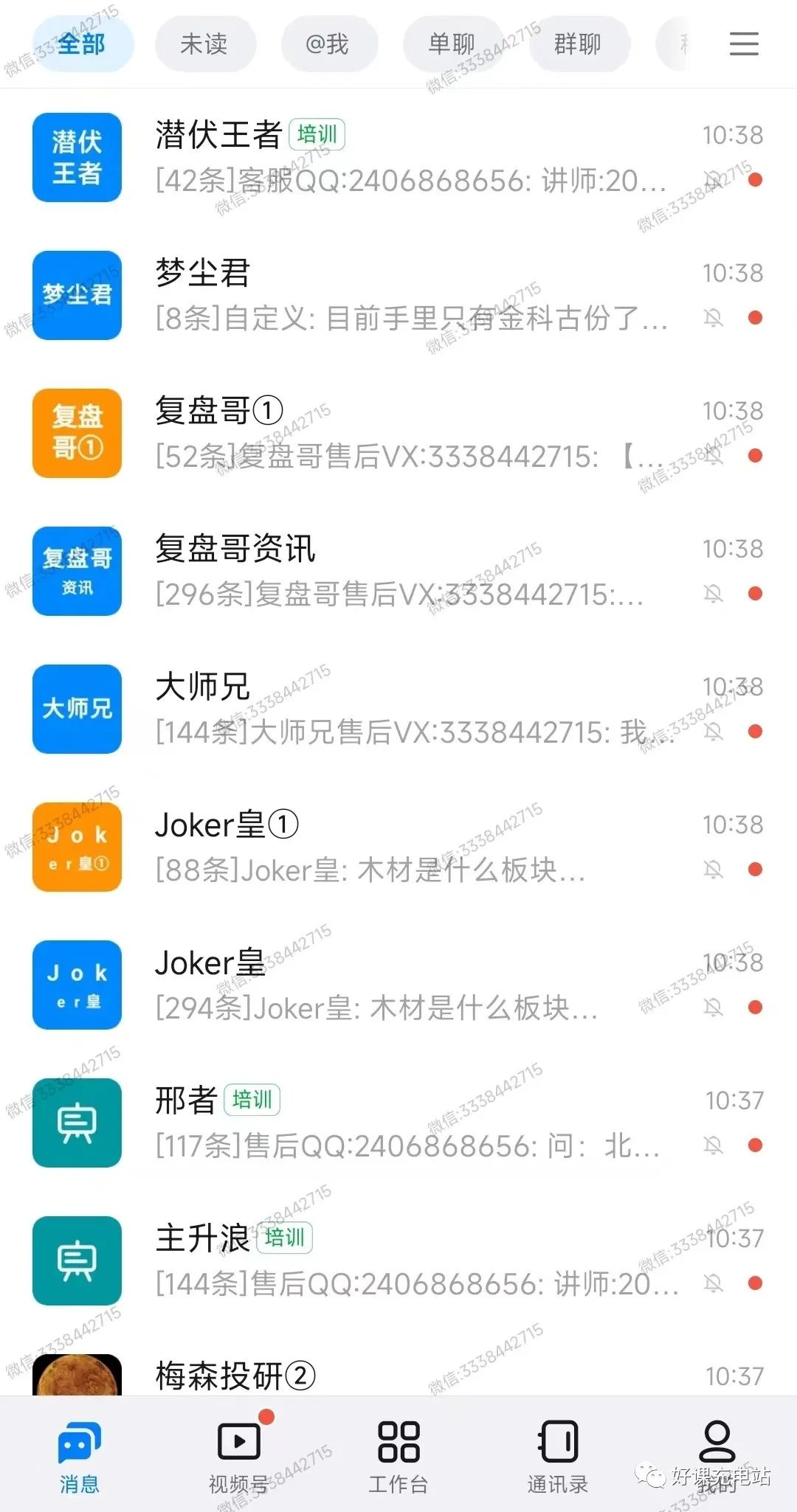The width and height of the screenshot is (797, 1512).
Task: Open the 潜伏王者 chat
Action: coord(398,157)
